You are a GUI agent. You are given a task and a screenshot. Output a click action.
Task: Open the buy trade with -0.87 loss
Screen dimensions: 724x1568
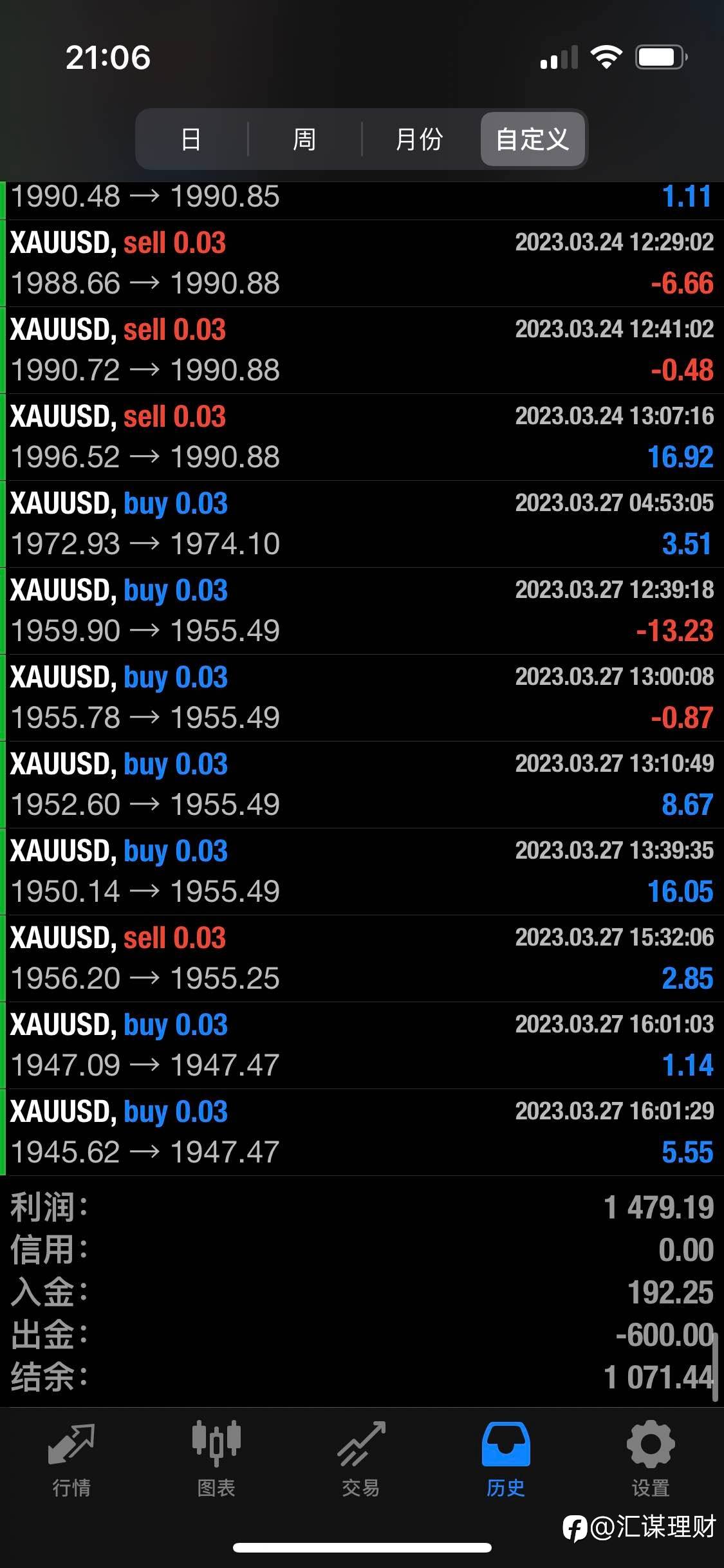pos(362,698)
